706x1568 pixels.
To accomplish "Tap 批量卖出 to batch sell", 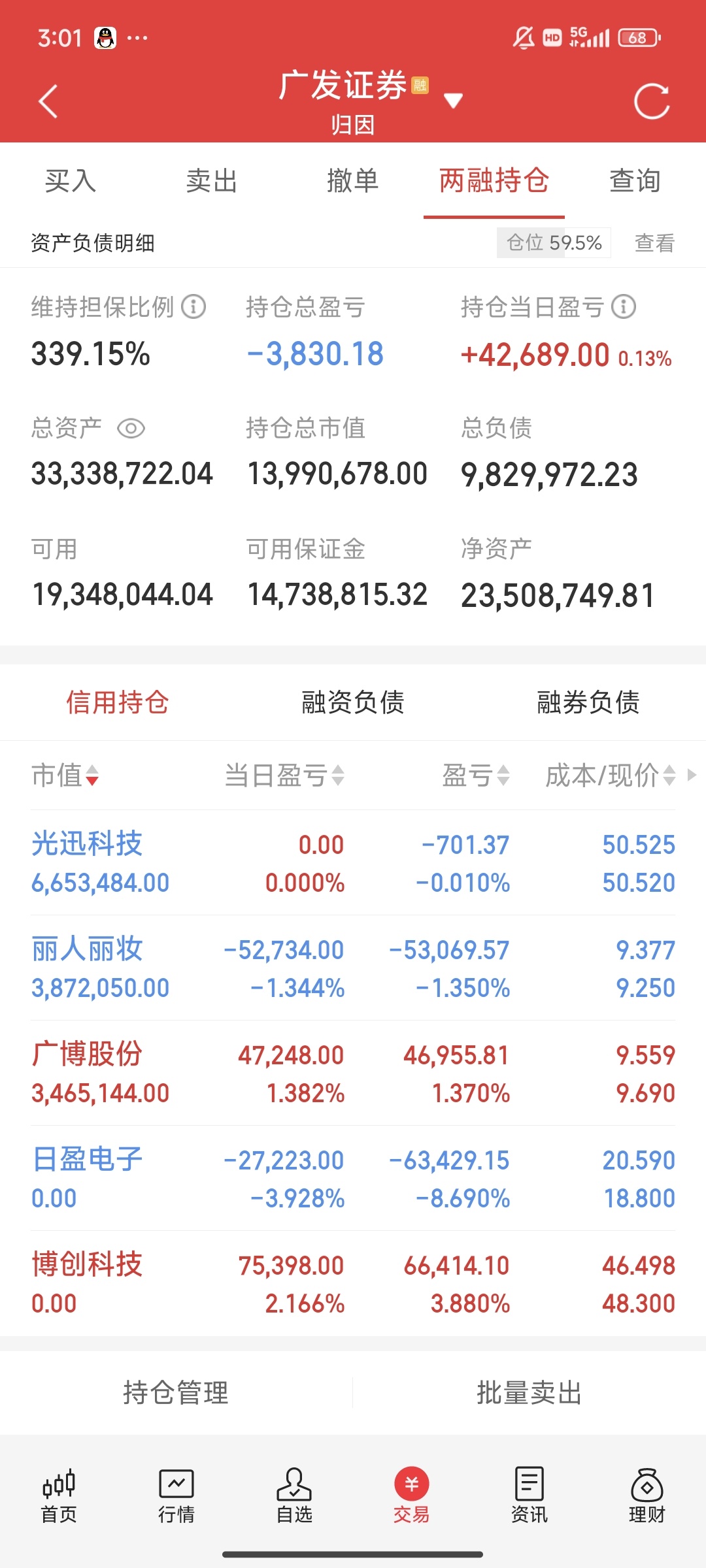I will (529, 1392).
